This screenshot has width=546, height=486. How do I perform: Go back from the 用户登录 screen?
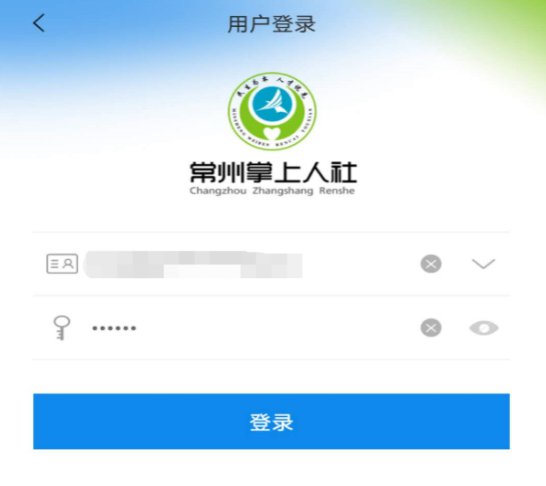click(x=39, y=23)
